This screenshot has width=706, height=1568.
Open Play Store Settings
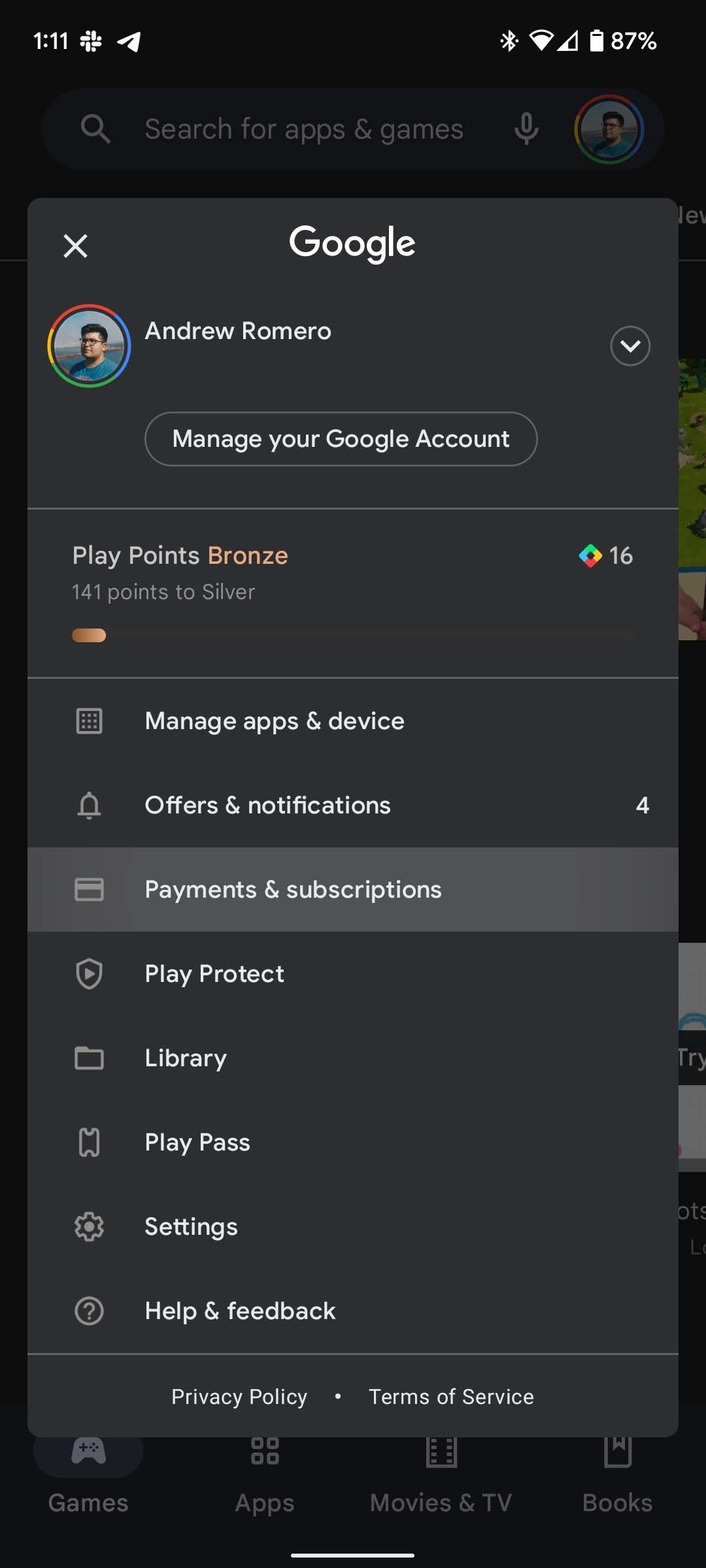click(191, 1226)
